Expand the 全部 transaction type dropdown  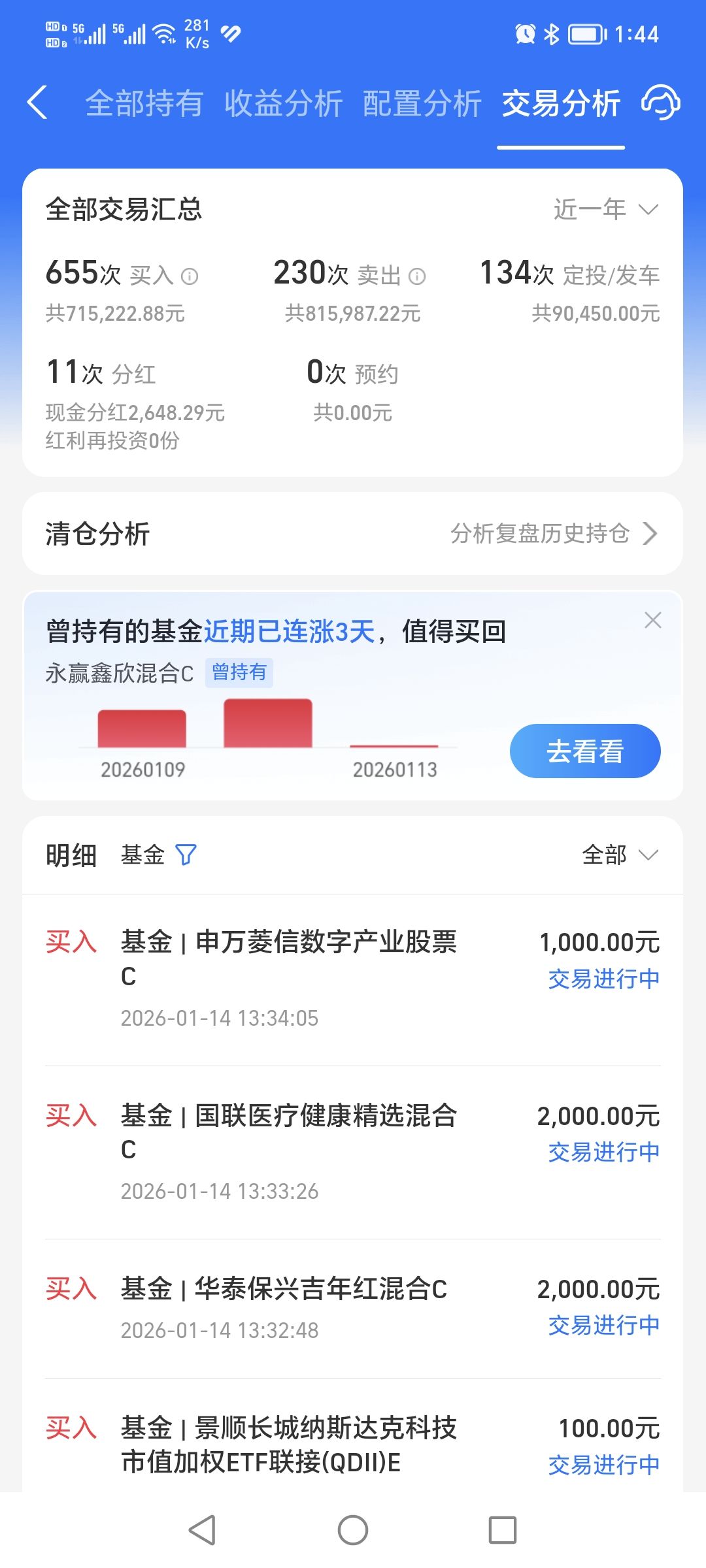[x=620, y=855]
